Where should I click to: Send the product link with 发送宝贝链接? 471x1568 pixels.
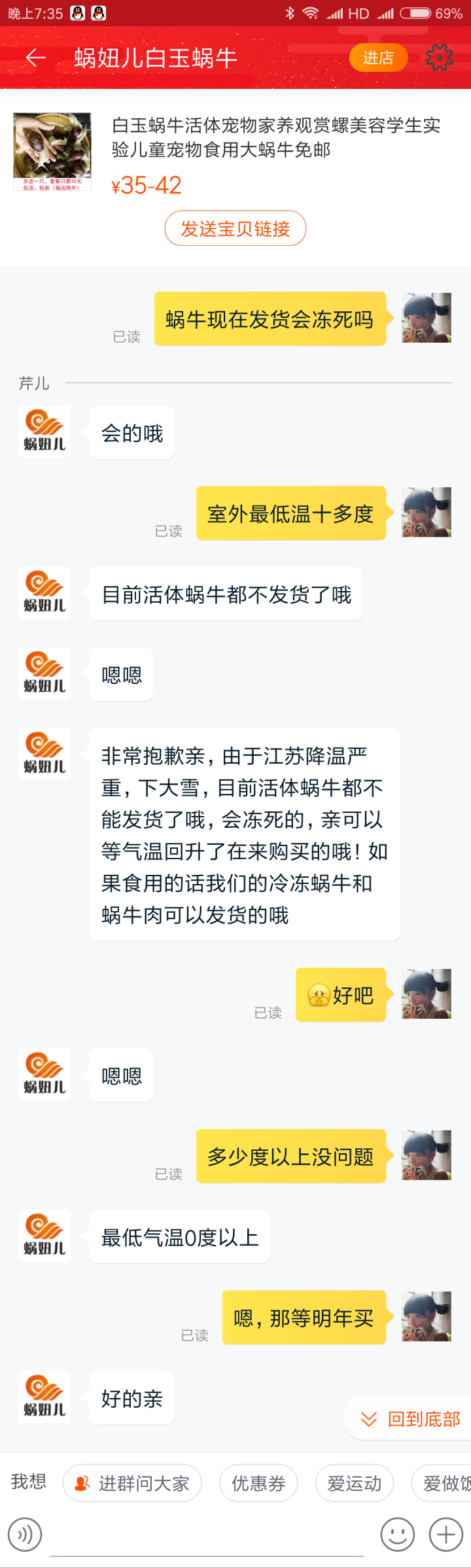[x=235, y=228]
